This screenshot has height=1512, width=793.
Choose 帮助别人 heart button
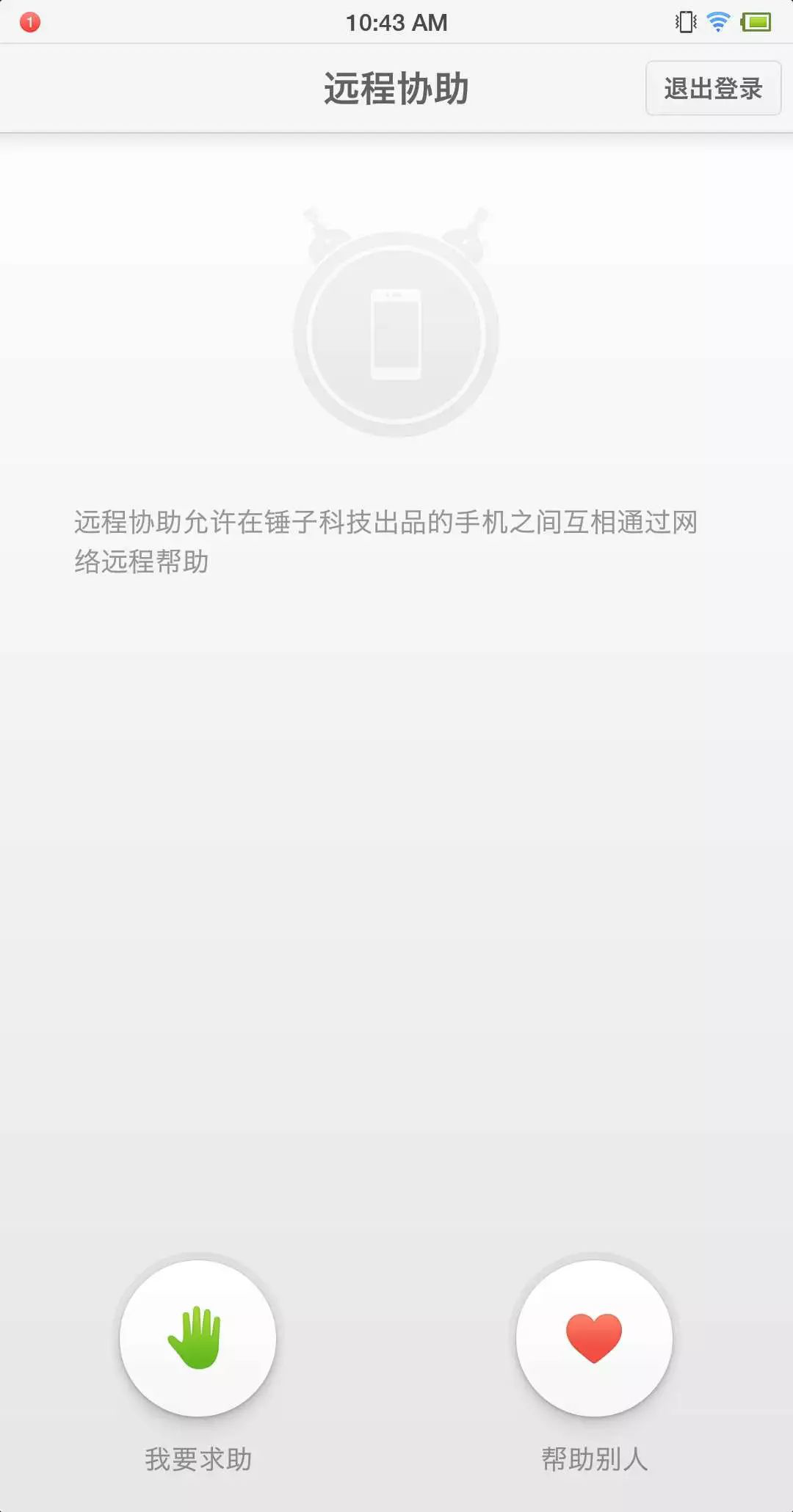tap(594, 1338)
